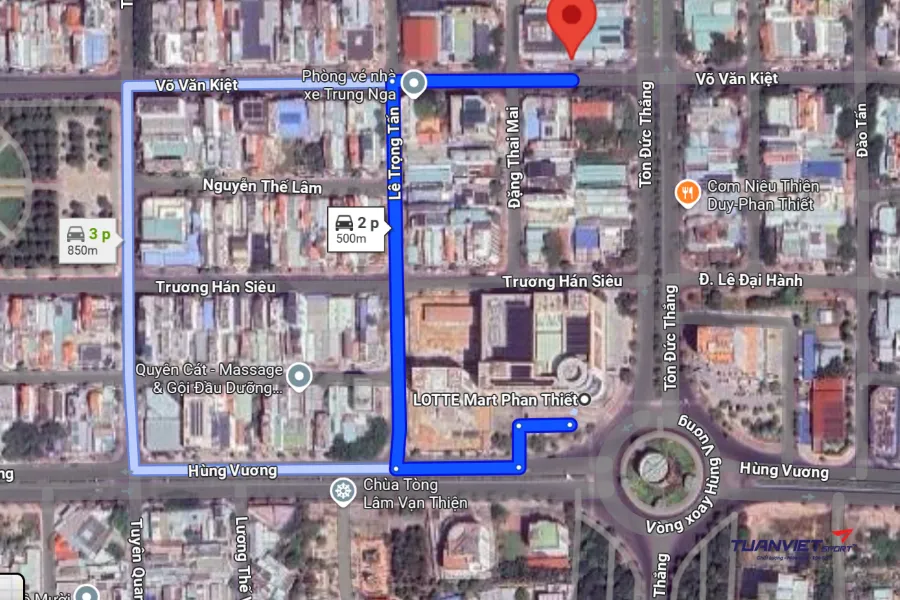The width and height of the screenshot is (900, 600).
Task: Open the Chùa Tòng Lâm Vạn Thiện marker
Action: click(343, 490)
